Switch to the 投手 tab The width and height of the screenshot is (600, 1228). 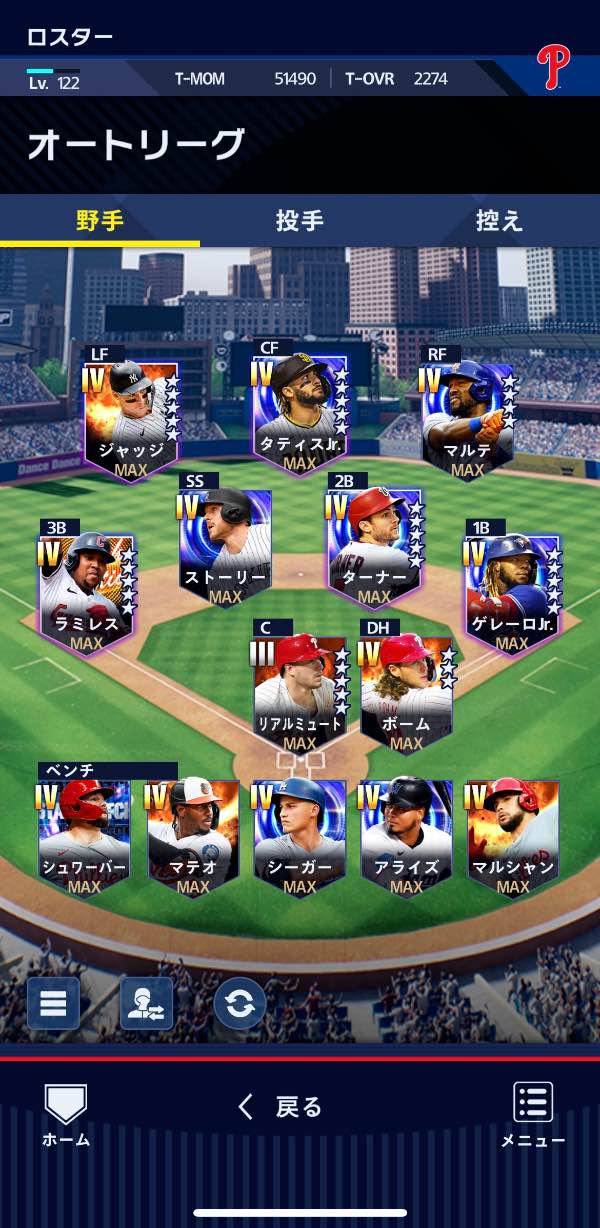(300, 221)
